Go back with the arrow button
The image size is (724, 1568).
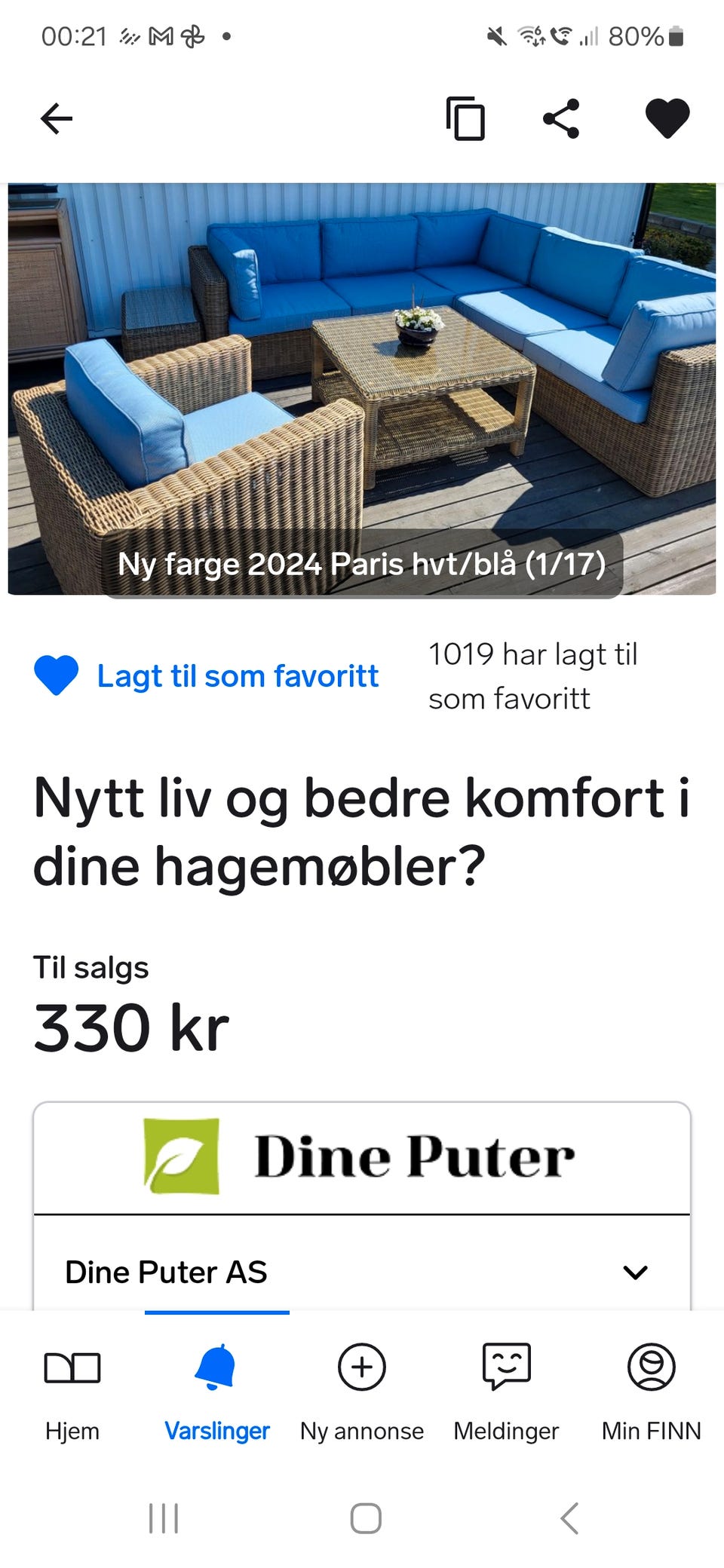click(x=55, y=118)
